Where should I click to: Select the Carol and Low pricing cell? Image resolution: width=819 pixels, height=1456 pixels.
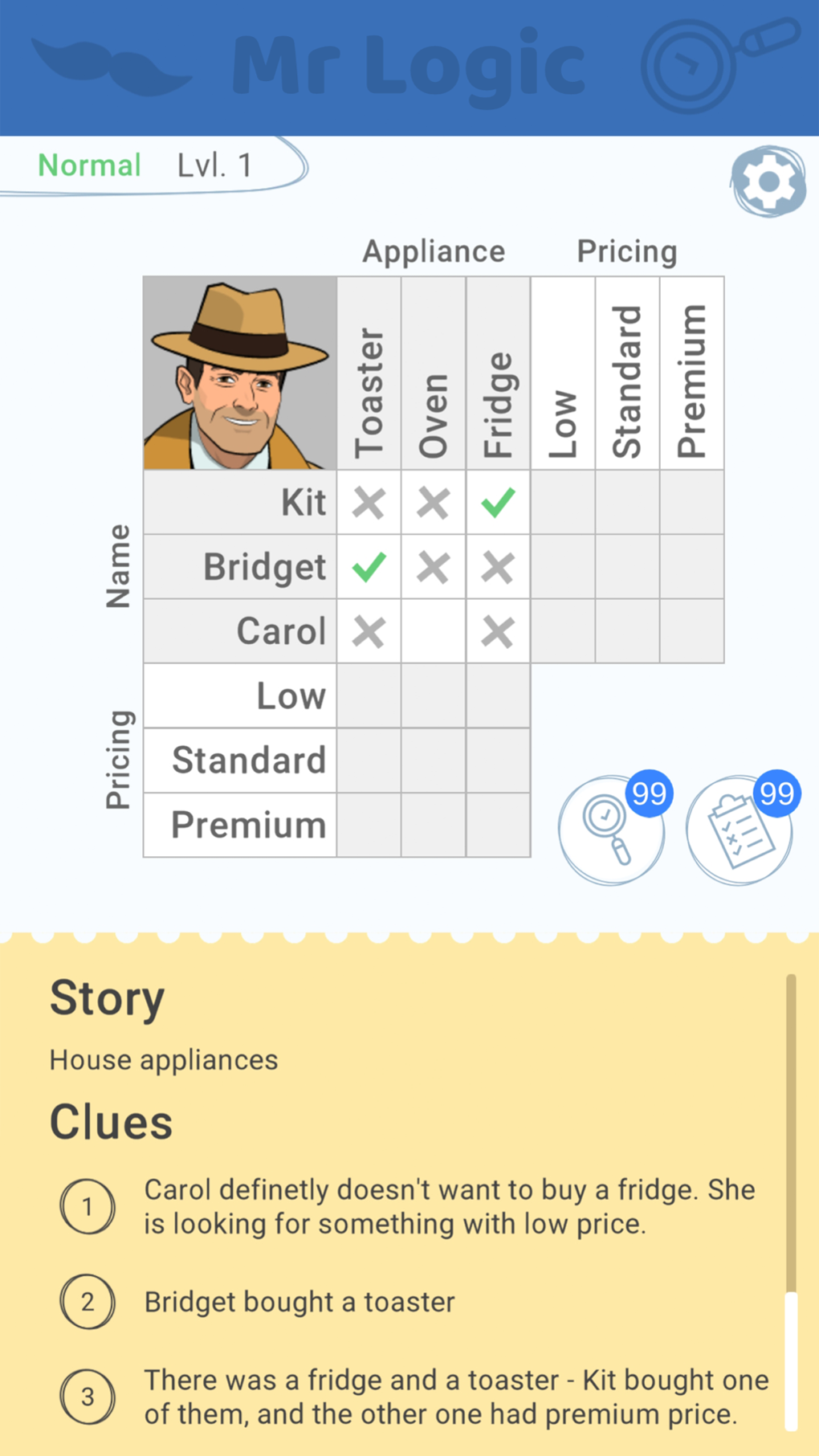[x=563, y=631]
